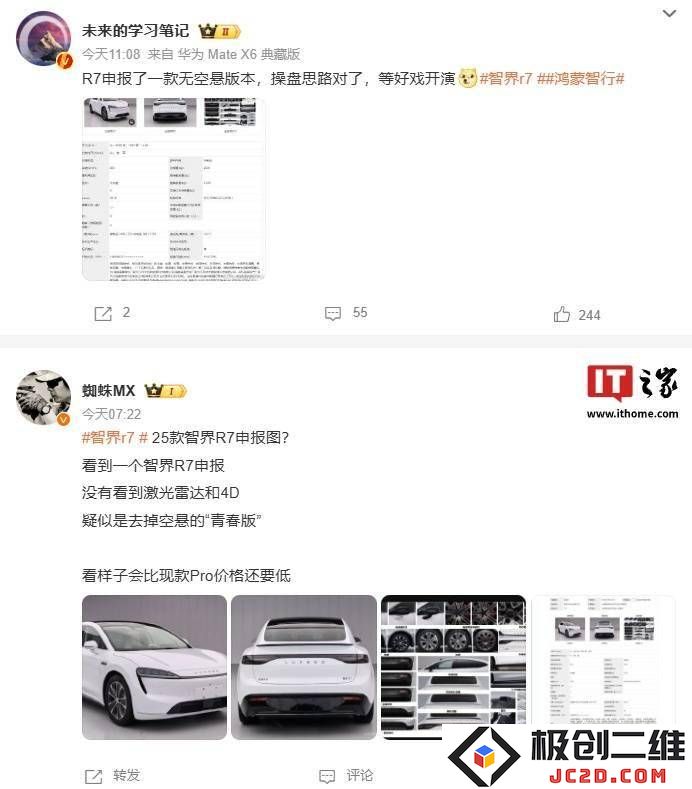Open 蜘蛛MX's profile avatar

(x=43, y=397)
